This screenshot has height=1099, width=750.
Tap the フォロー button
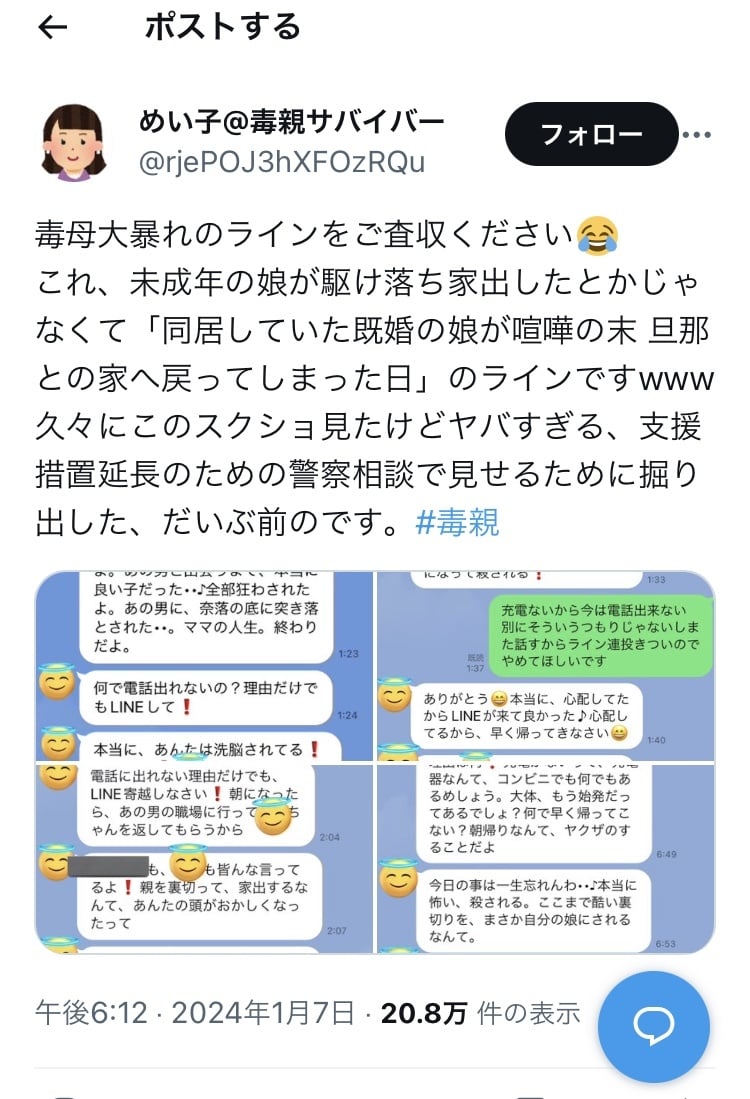tap(591, 134)
